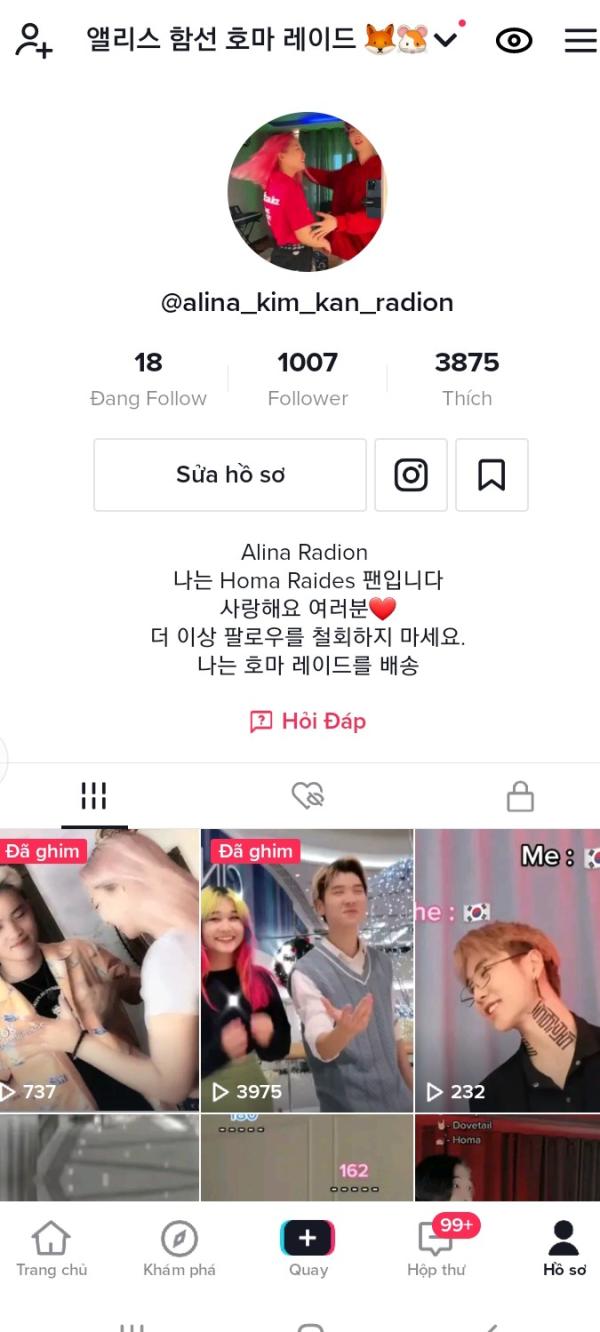
Task: Open the linked Instagram icon
Action: [411, 475]
